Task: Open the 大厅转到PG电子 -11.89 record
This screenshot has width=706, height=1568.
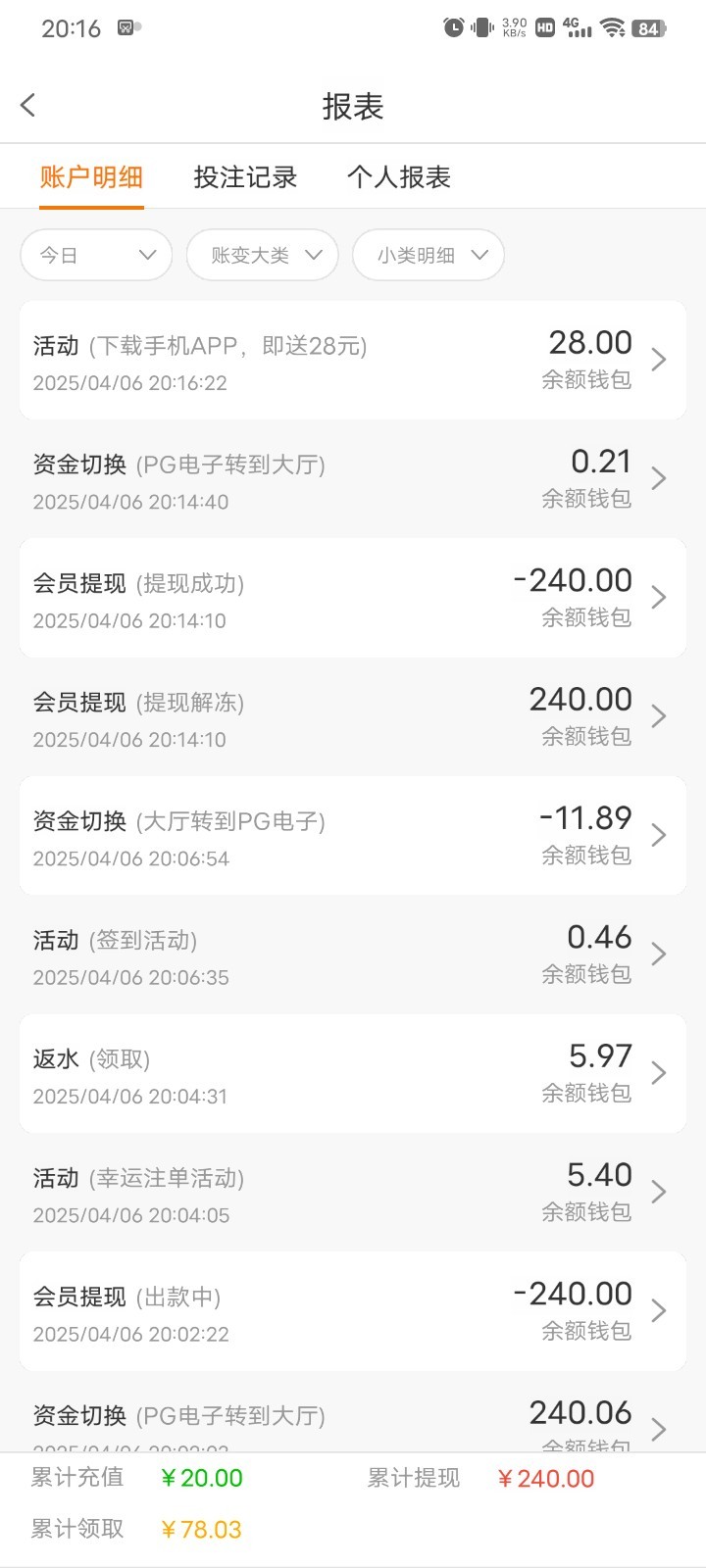Action: pyautogui.click(x=353, y=836)
